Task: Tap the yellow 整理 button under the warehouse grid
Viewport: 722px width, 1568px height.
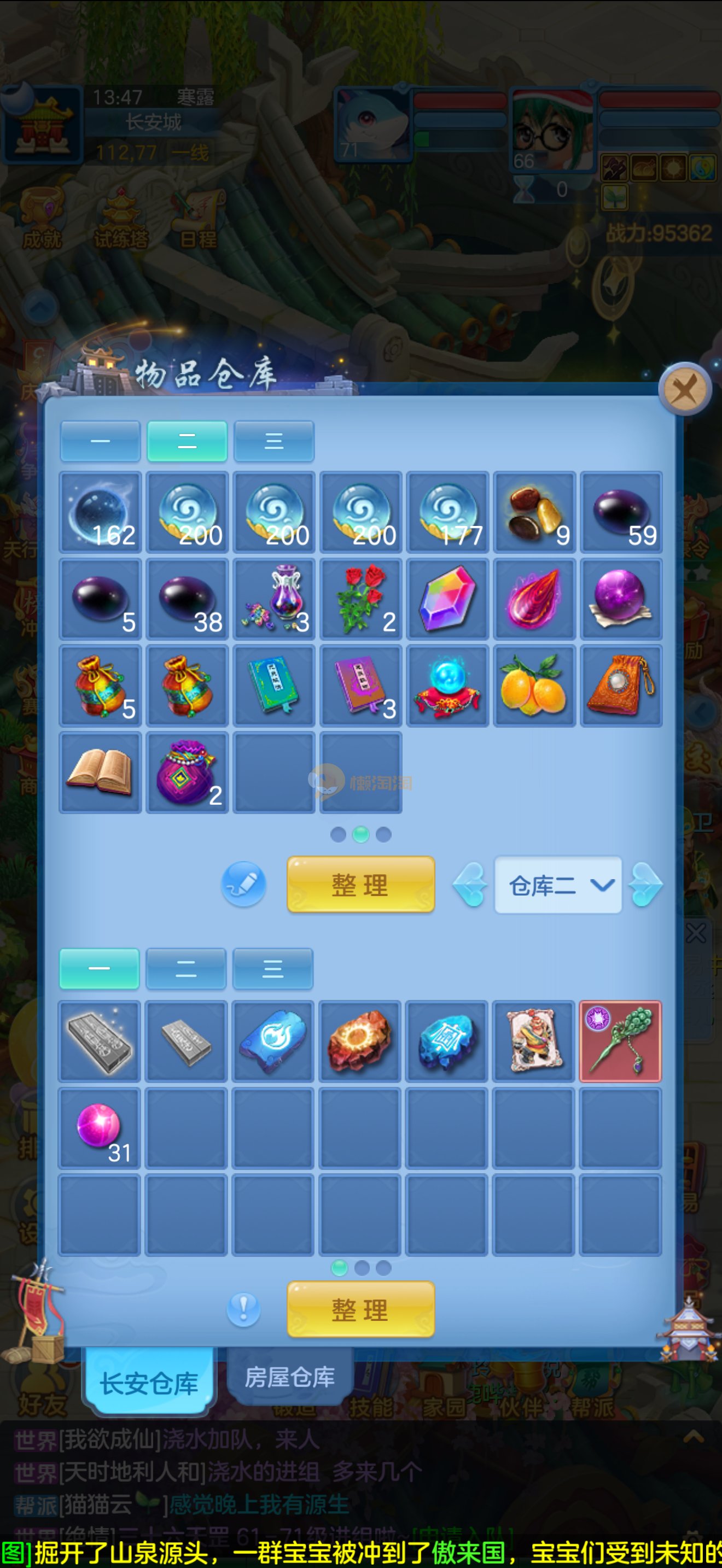Action: (x=360, y=885)
